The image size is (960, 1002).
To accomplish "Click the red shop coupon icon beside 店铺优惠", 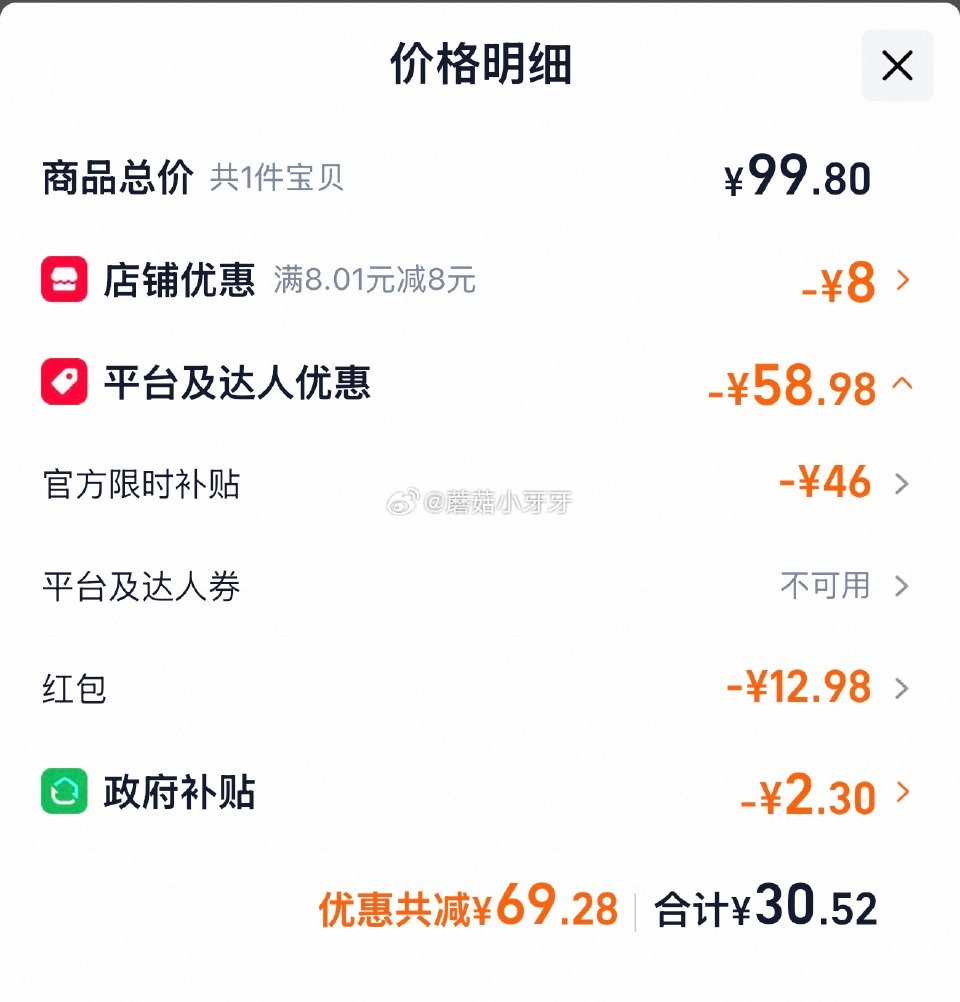I will [64, 281].
